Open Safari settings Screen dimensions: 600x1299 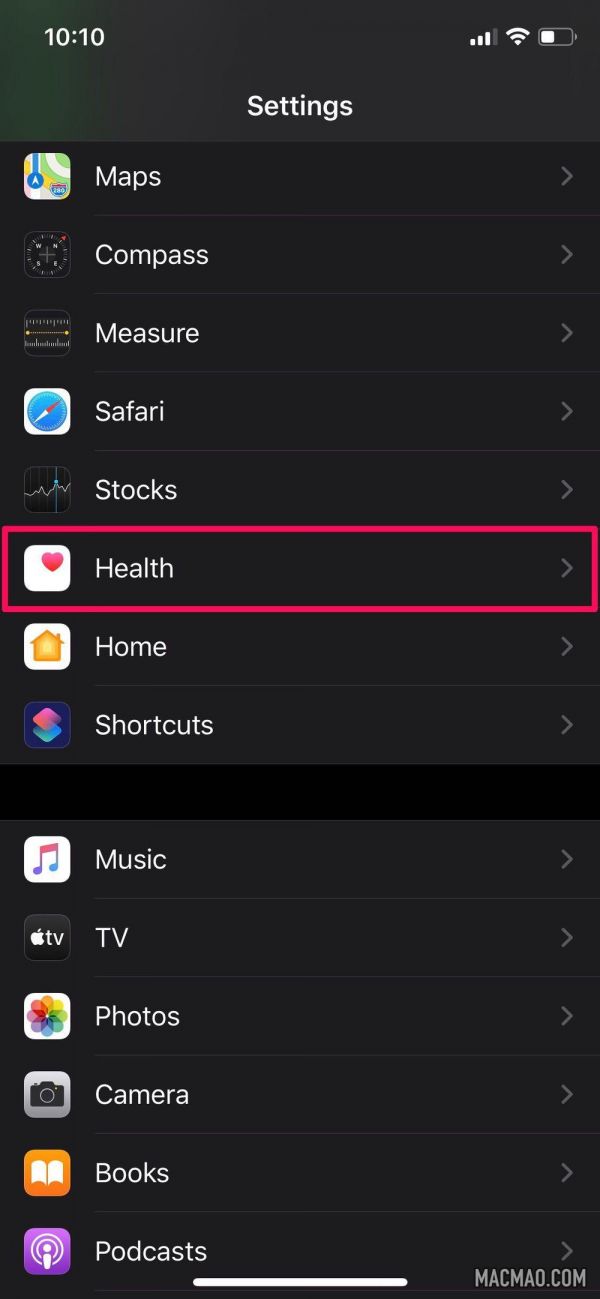(300, 411)
